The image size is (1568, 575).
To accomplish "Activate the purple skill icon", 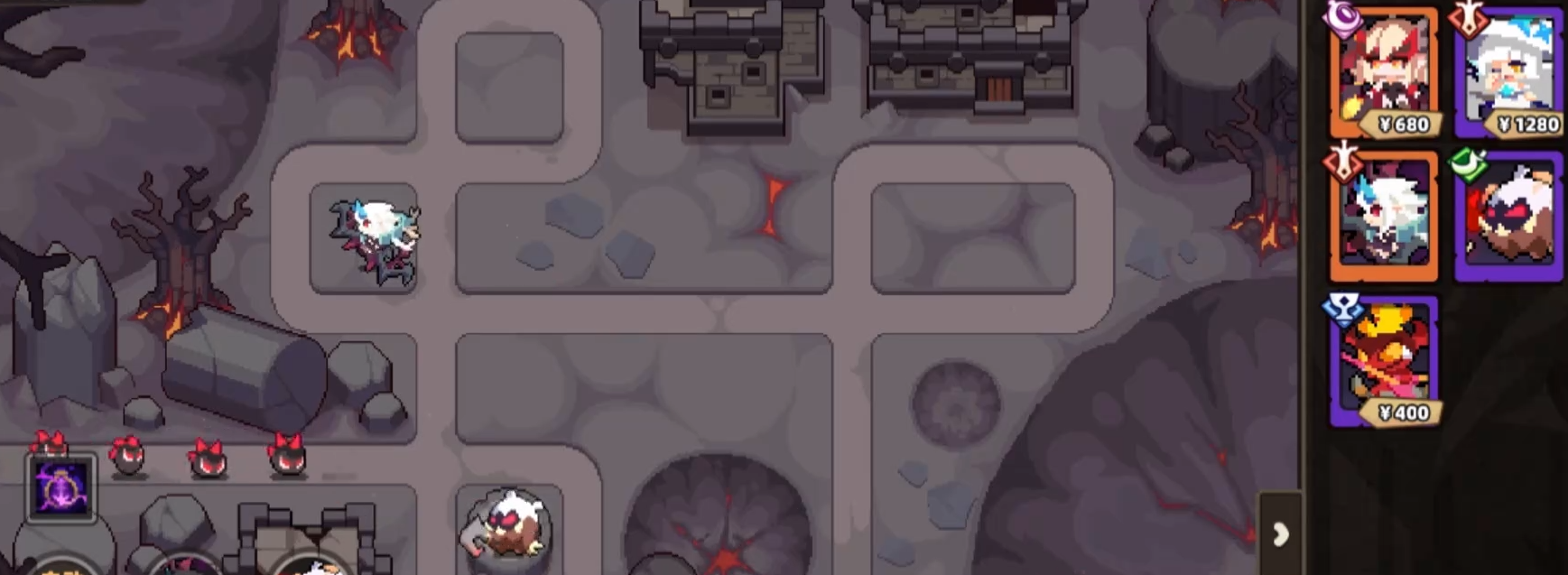I will click(x=60, y=488).
